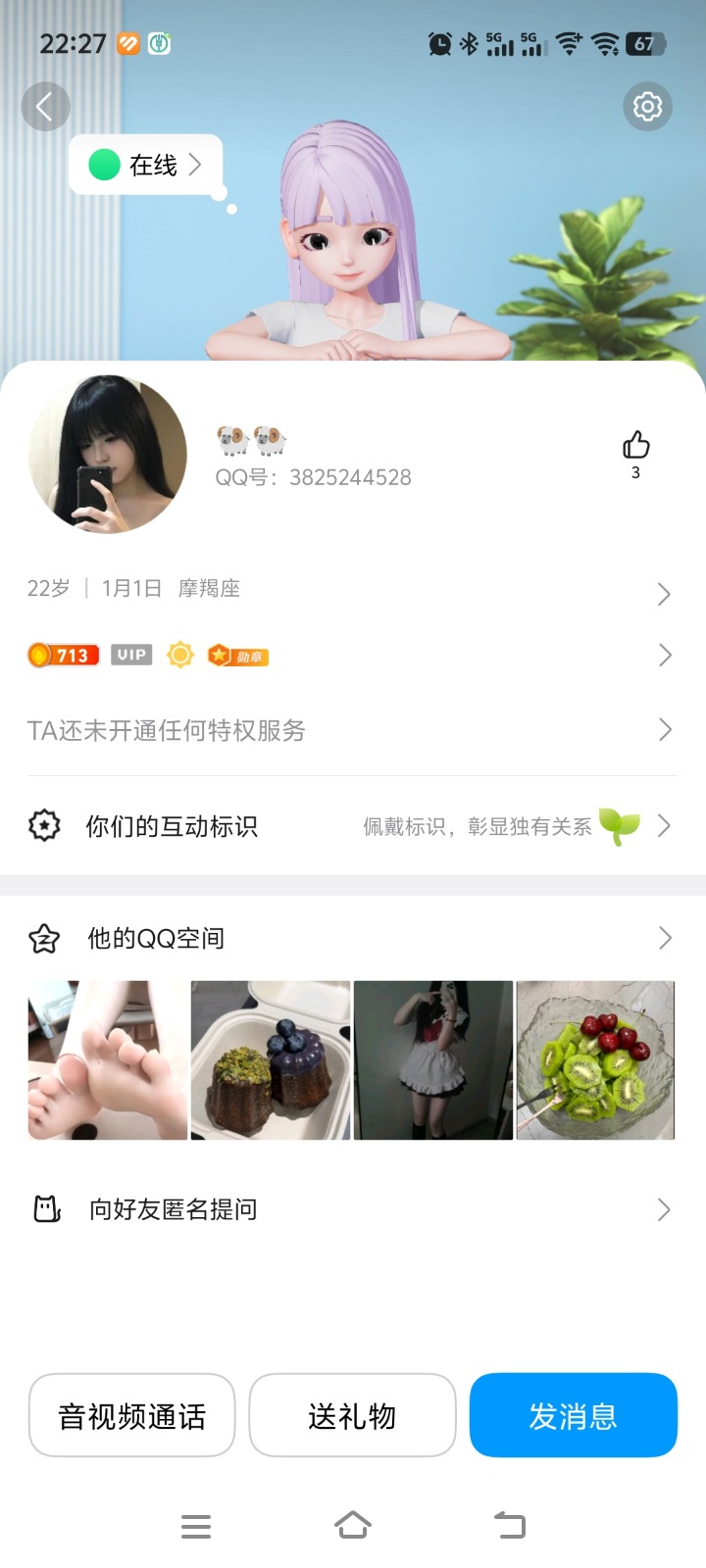Open the VIP badge icon

click(130, 654)
